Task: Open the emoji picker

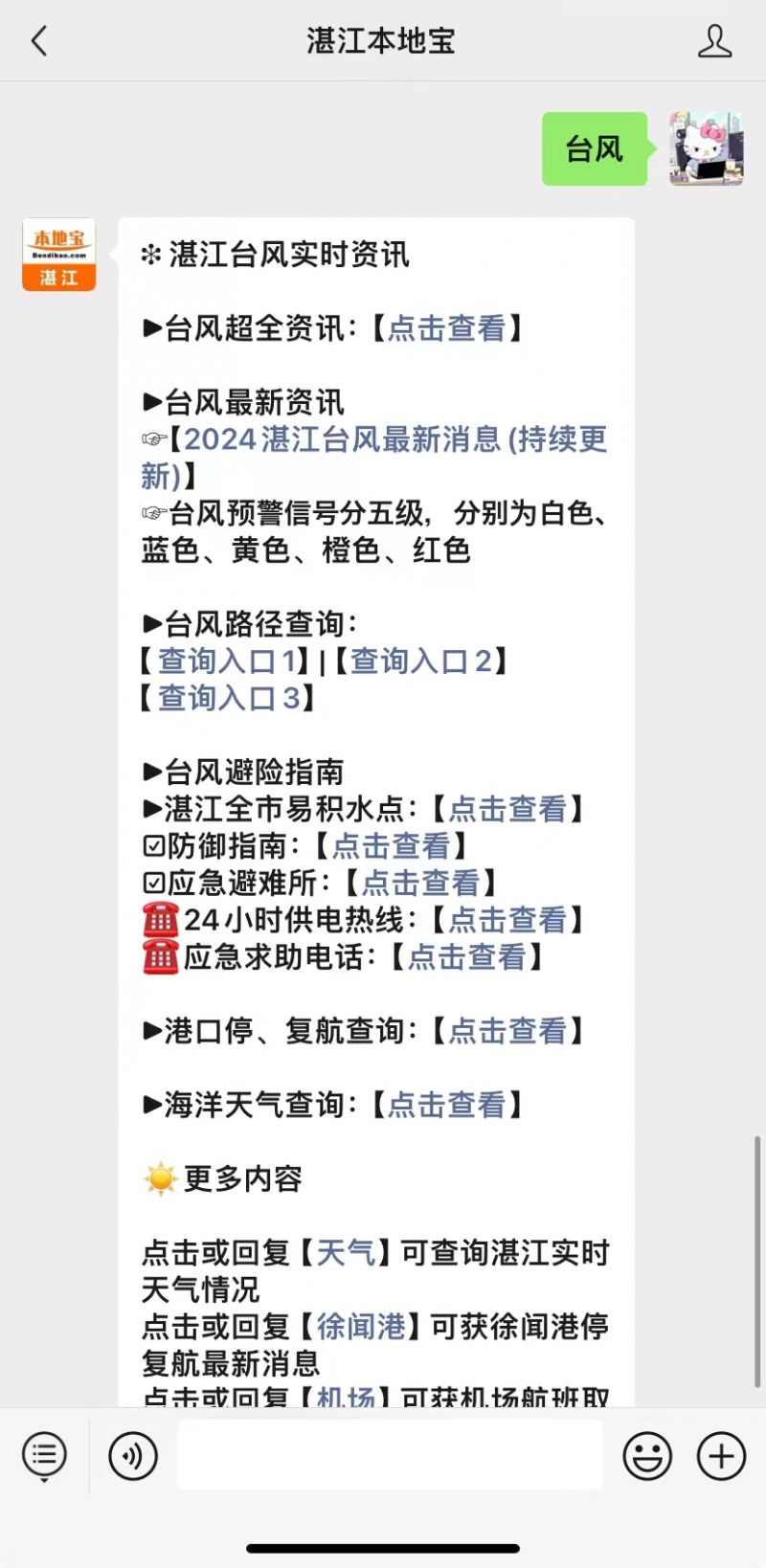Action: 647,1456
